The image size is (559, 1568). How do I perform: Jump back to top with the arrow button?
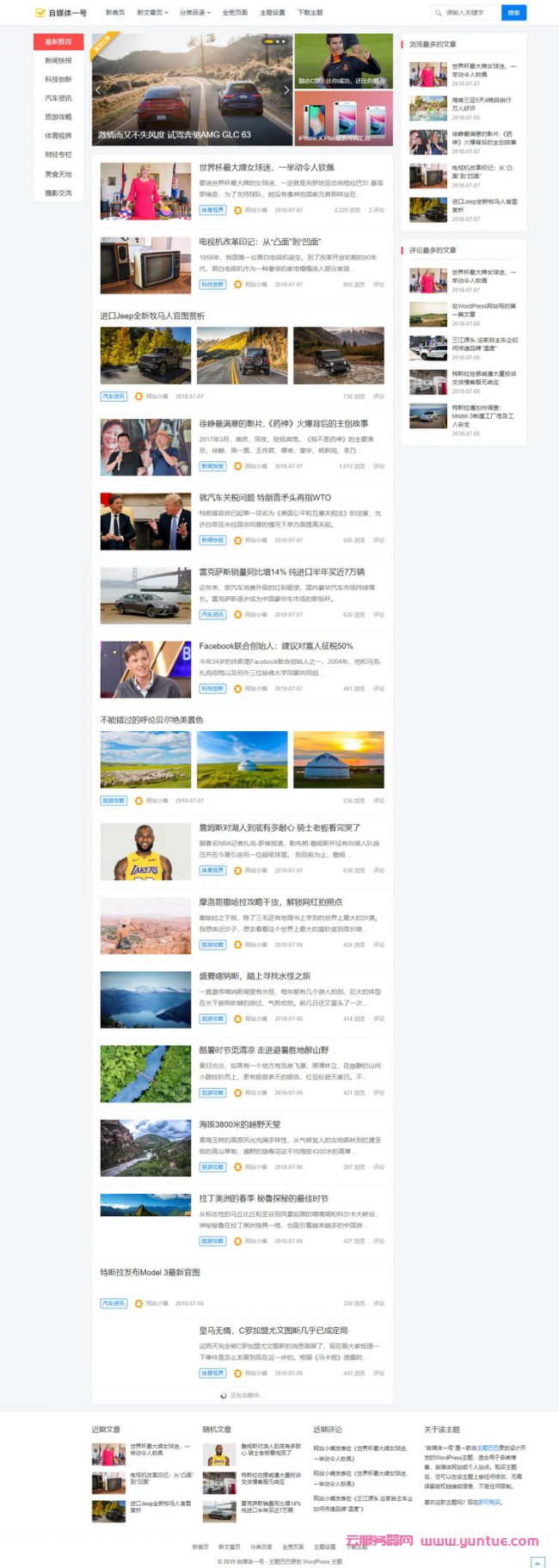pos(537,1562)
